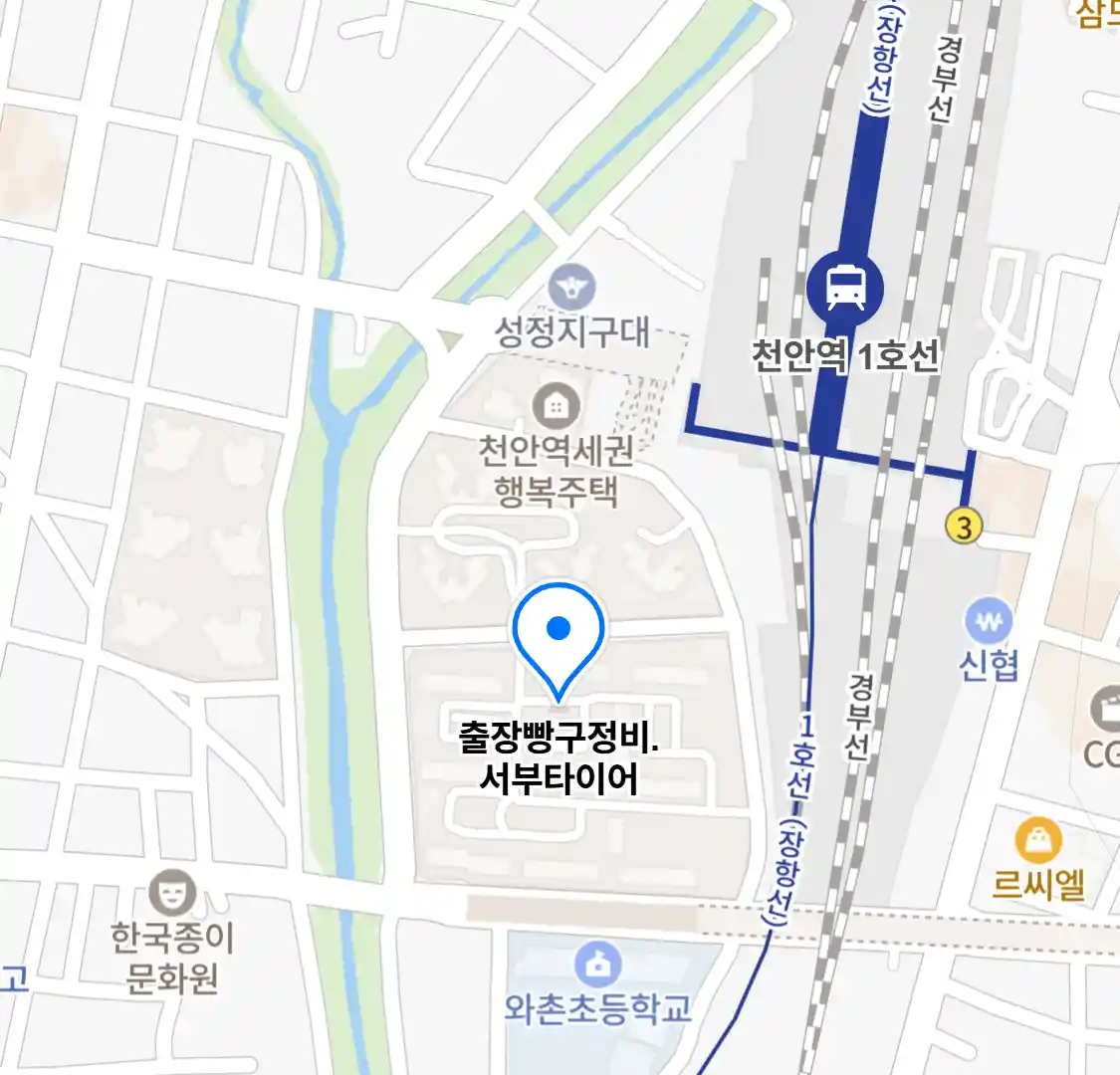Select the 한국종이문화원 marker
Screen dimensions: 1120x1075
tap(172, 893)
